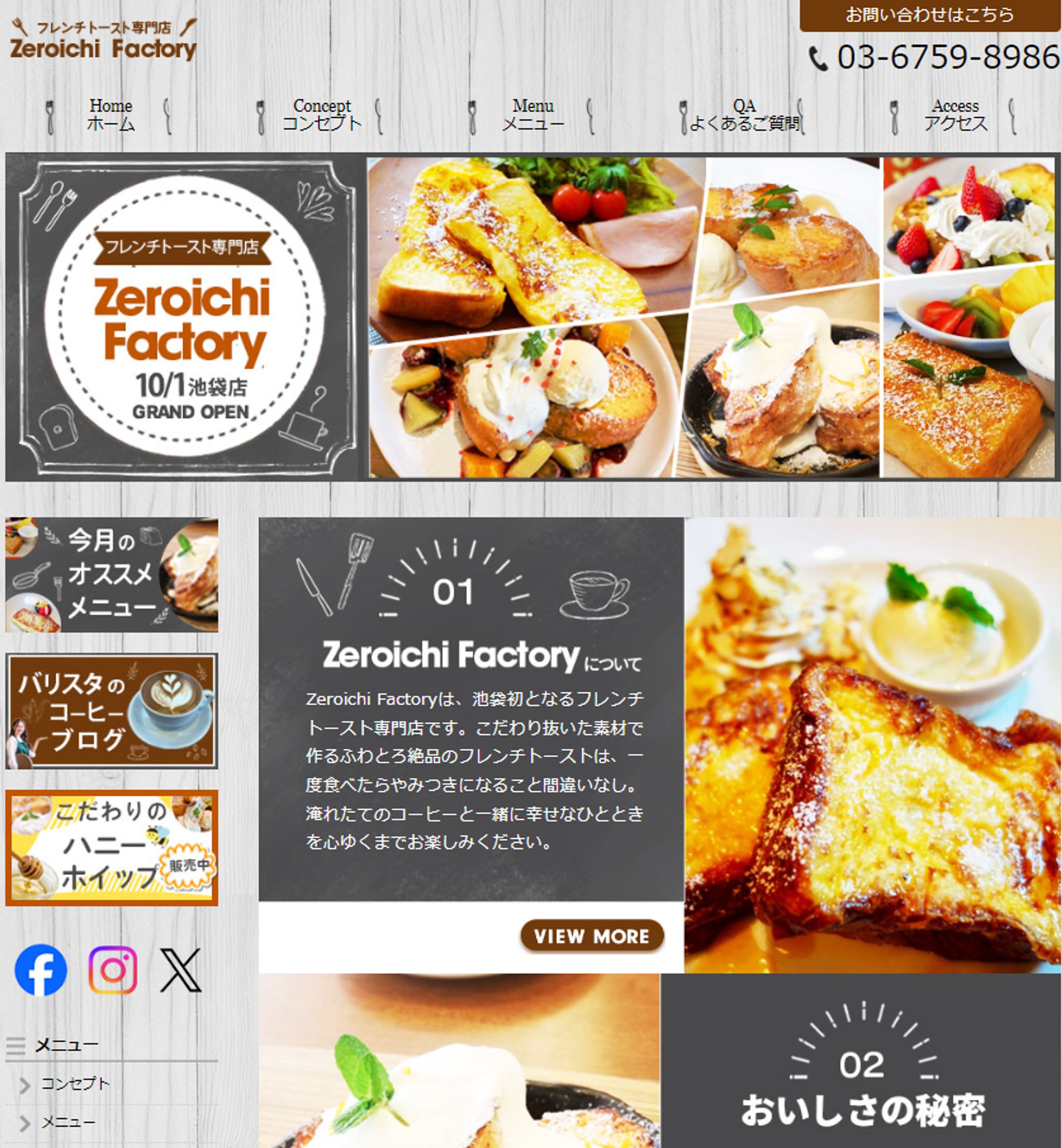Viewport: 1062px width, 1148px height.
Task: Open the Instagram icon
Action: [x=113, y=970]
